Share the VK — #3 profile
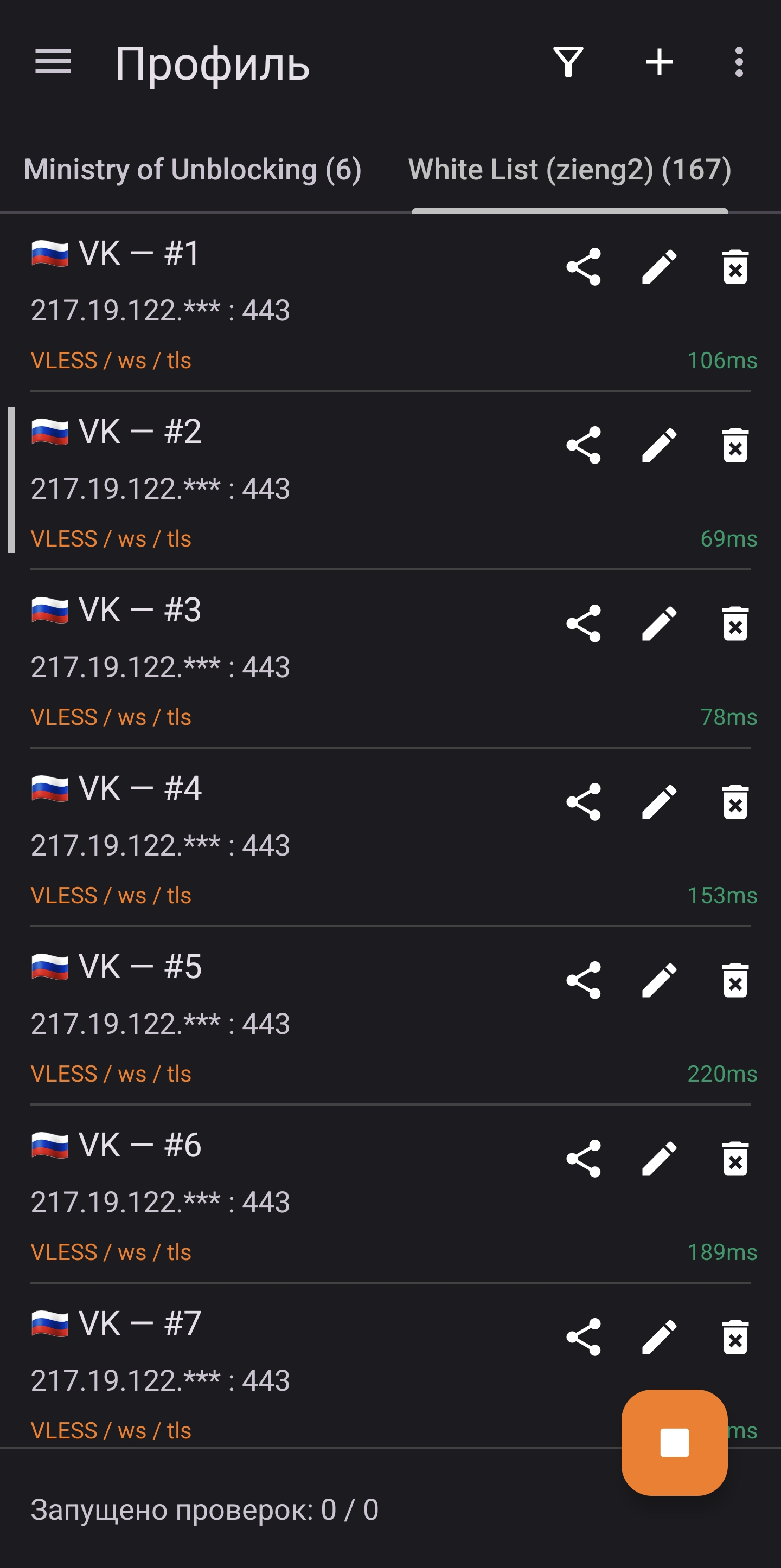The width and height of the screenshot is (781, 1568). click(583, 624)
